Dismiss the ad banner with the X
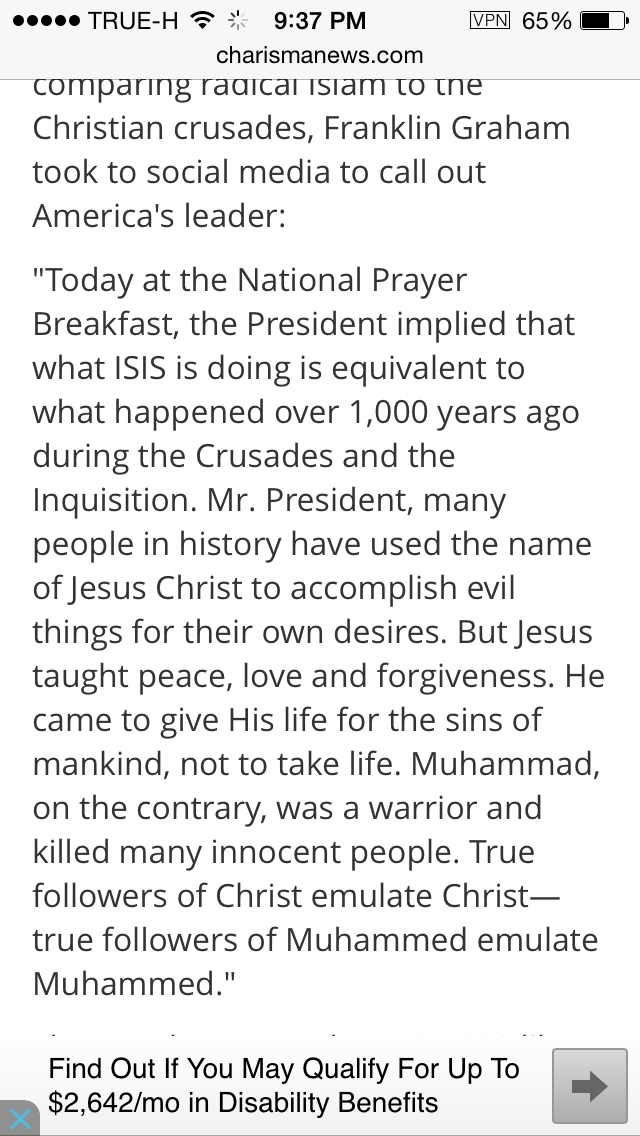 [x=20, y=1119]
